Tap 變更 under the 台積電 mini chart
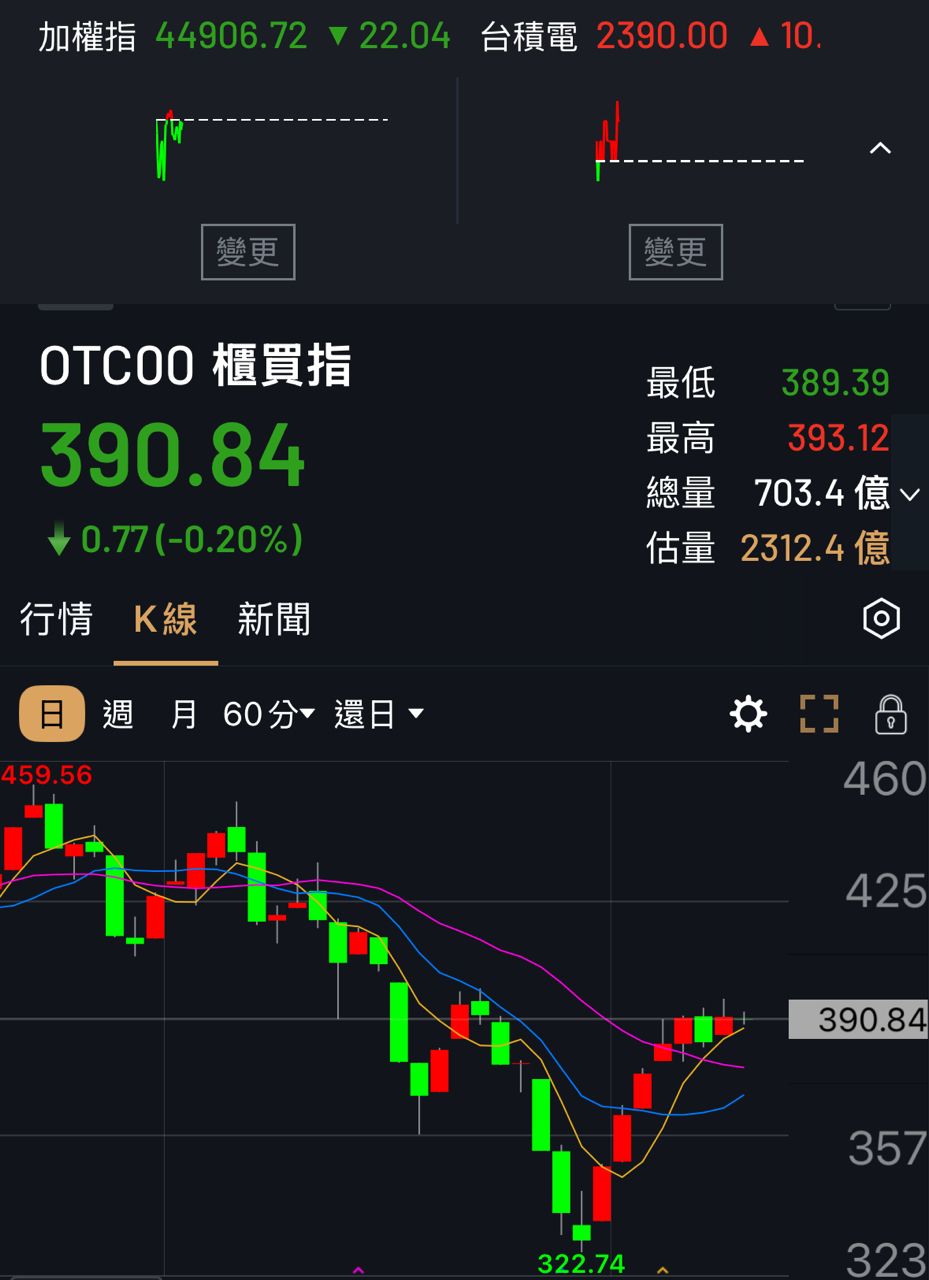The width and height of the screenshot is (929, 1280). 675,252
